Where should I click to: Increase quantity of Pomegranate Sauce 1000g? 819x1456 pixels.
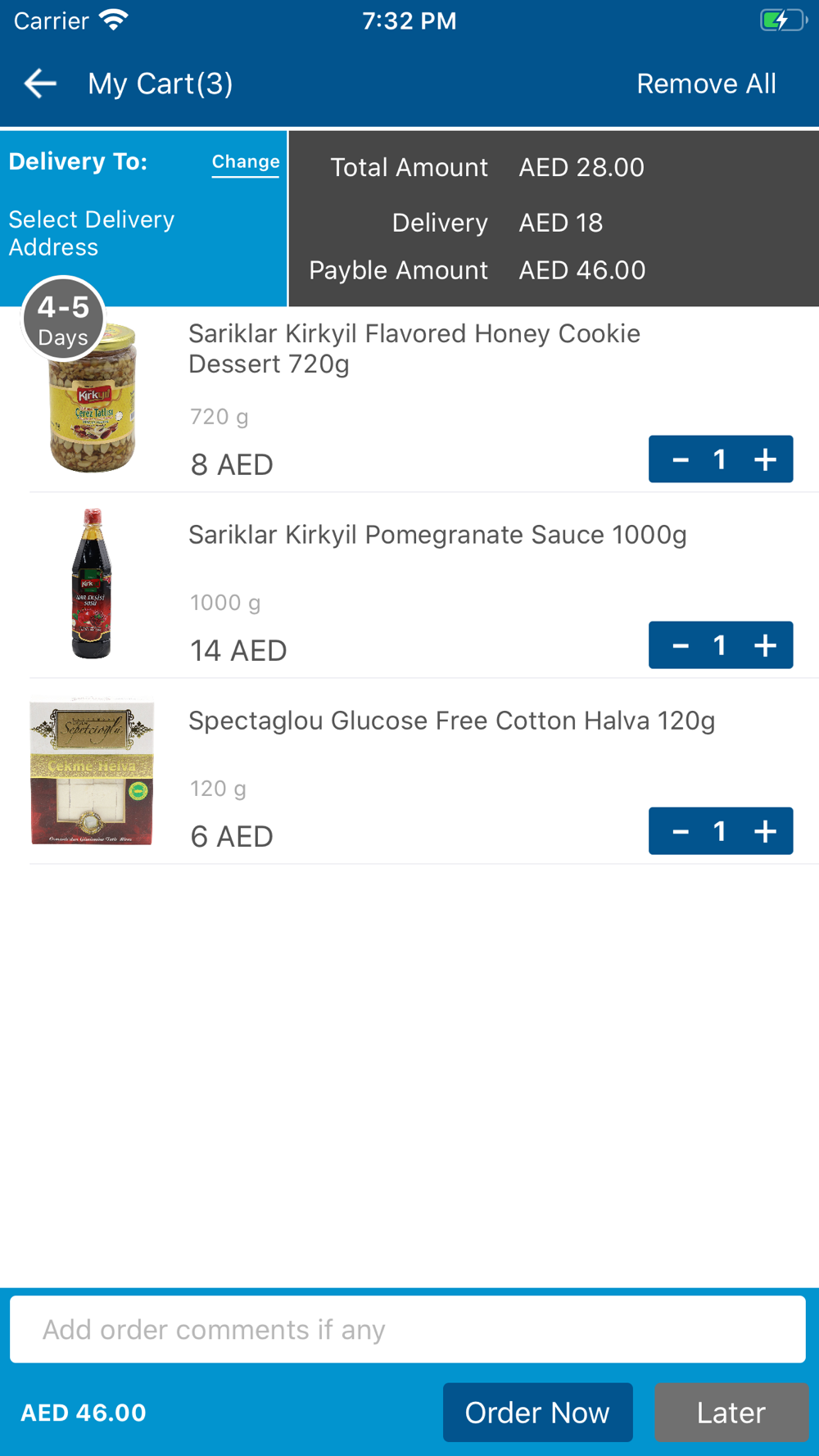765,645
